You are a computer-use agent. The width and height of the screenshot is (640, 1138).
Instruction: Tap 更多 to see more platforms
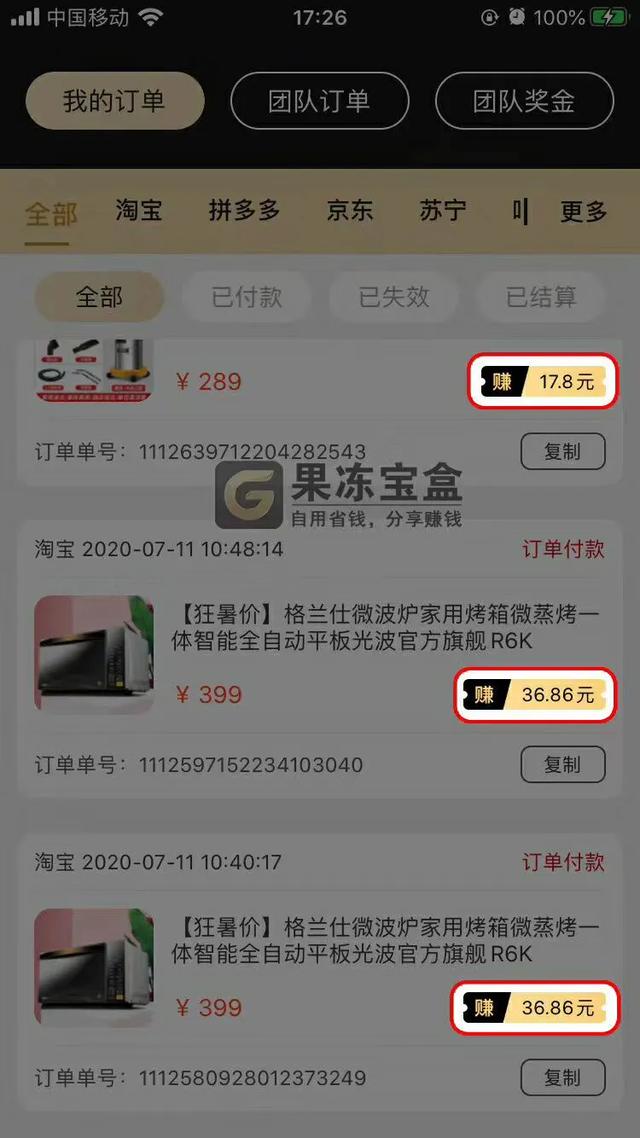point(583,211)
